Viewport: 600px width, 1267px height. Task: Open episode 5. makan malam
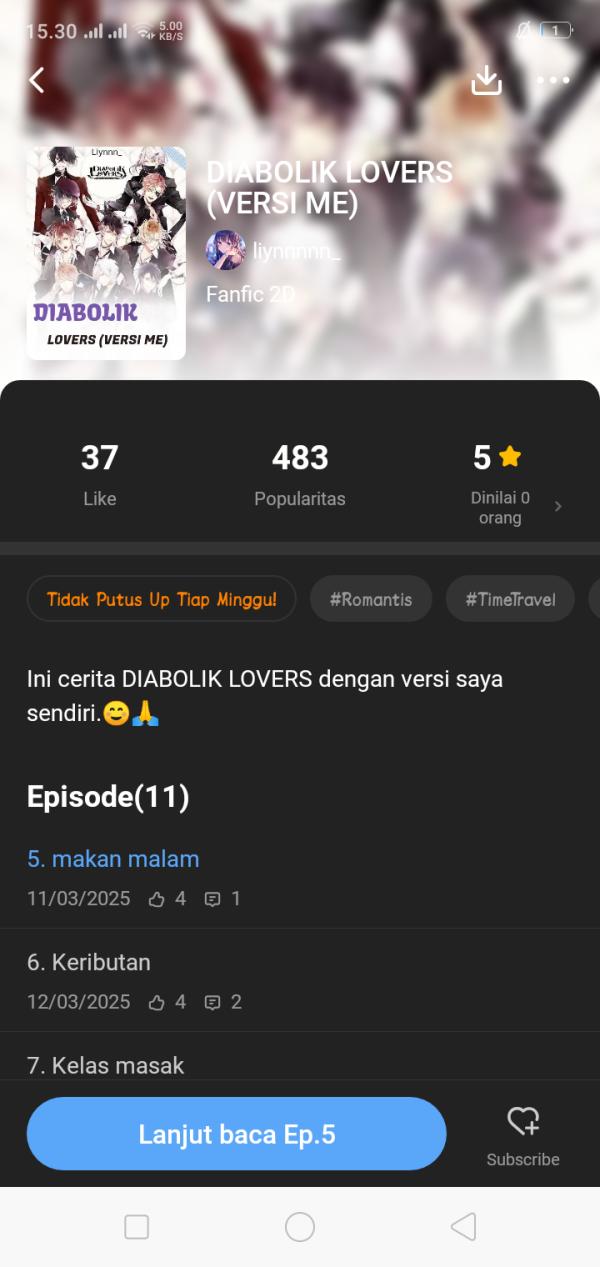click(x=113, y=858)
